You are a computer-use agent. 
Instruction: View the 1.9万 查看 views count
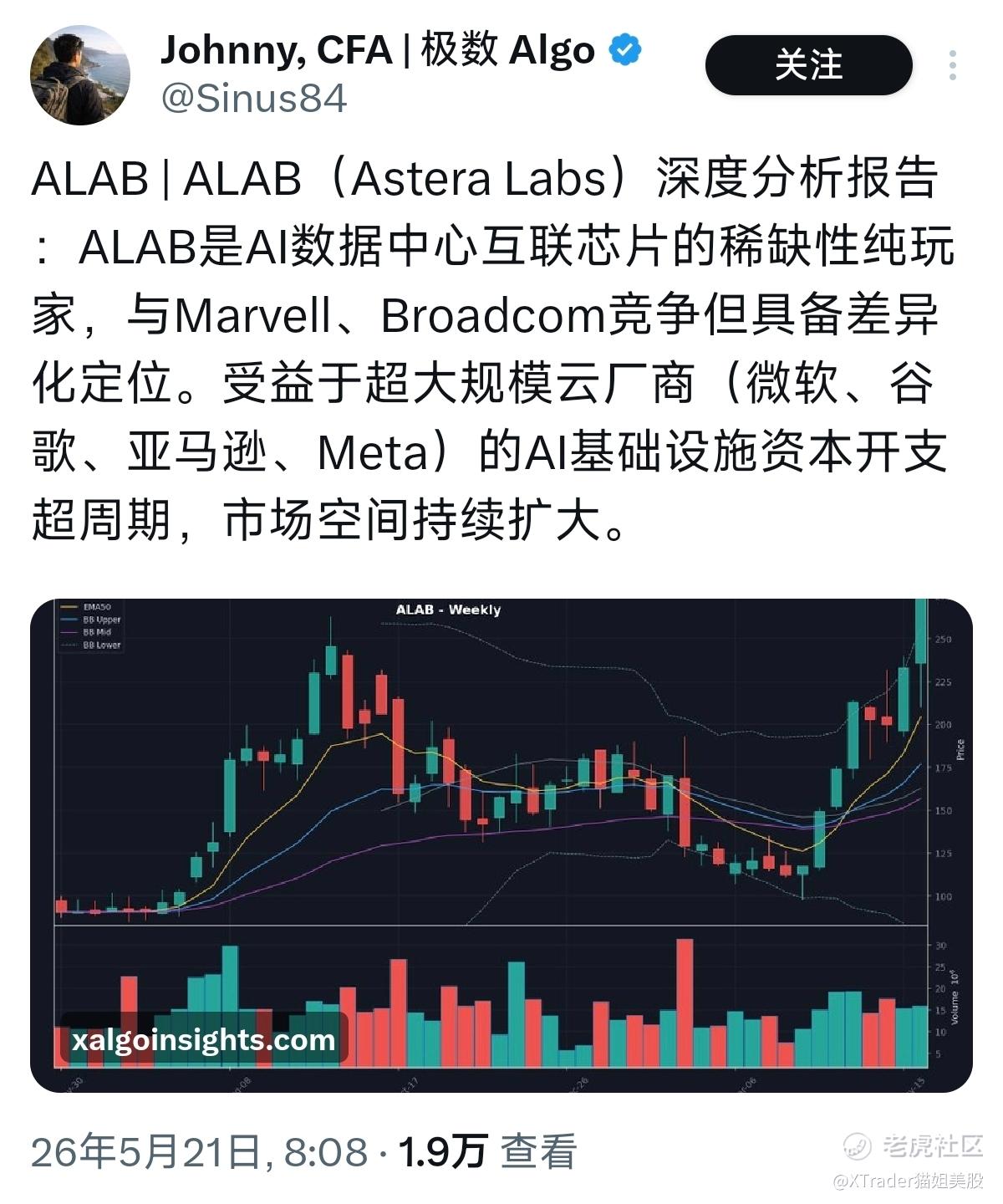coord(487,1151)
